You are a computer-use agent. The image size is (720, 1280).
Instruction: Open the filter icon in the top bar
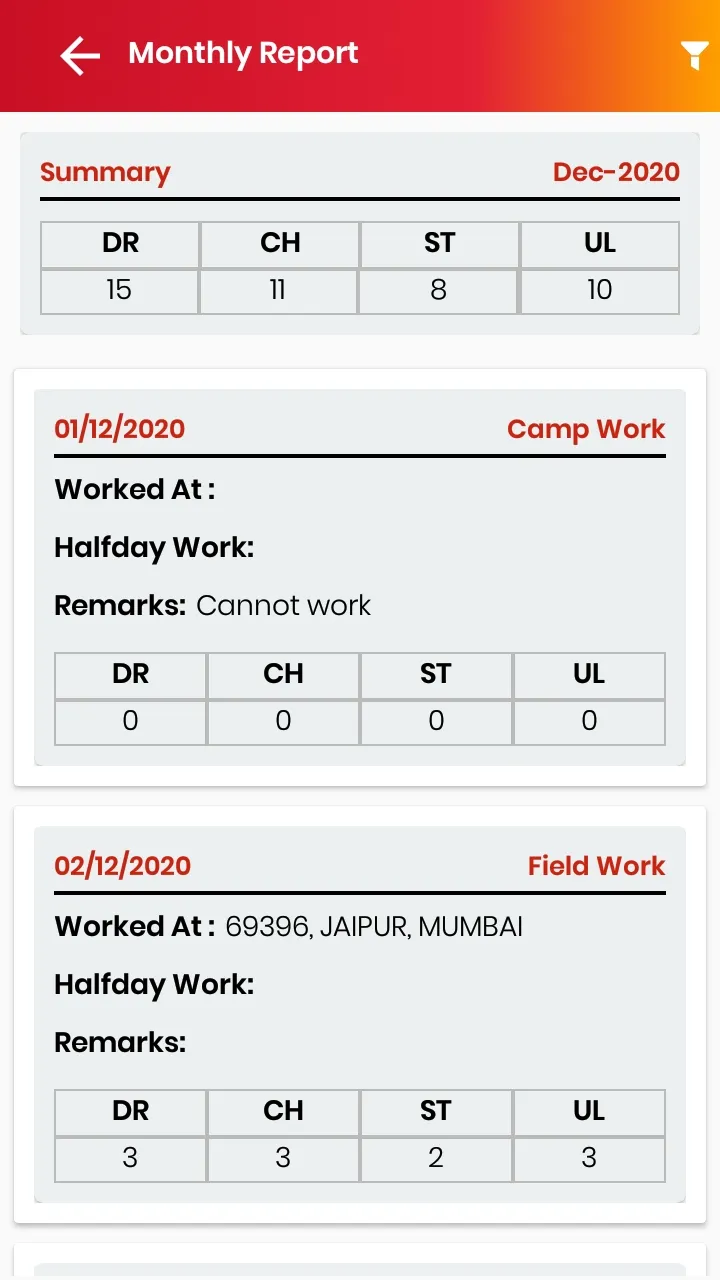tap(697, 55)
